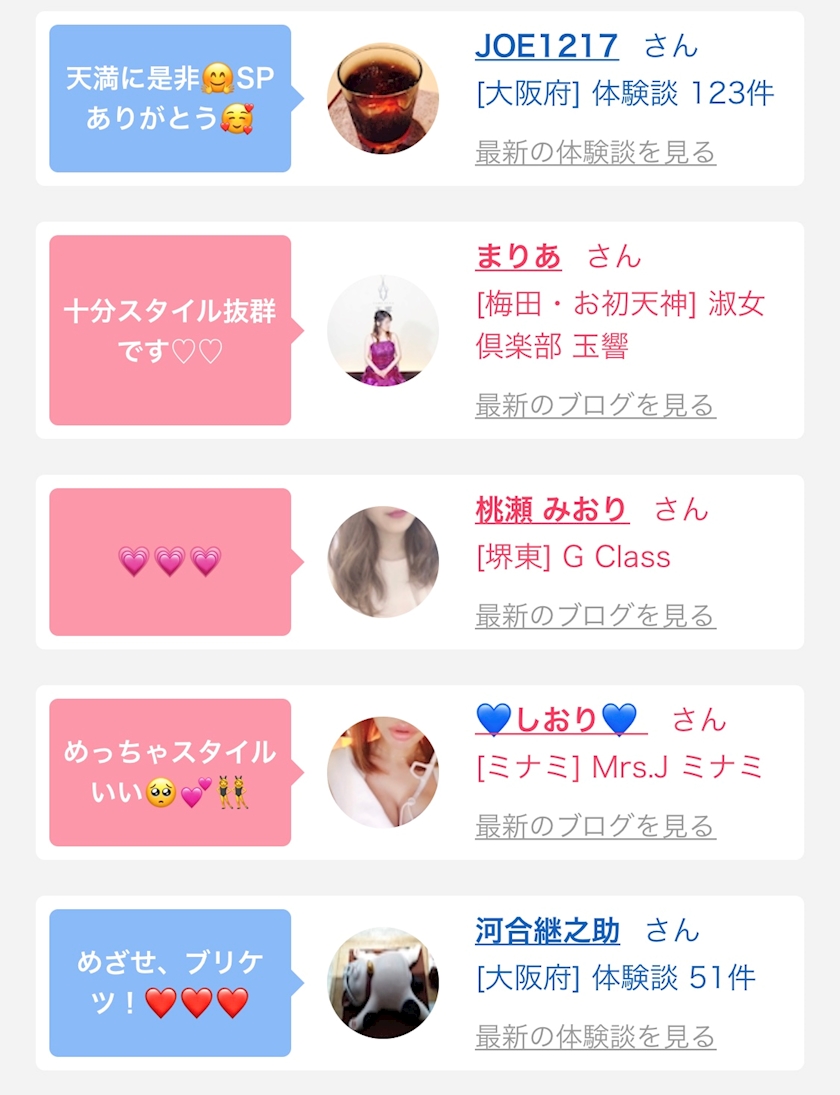Image resolution: width=840 pixels, height=1095 pixels.
Task: Open JOE1217's profile link
Action: point(546,46)
